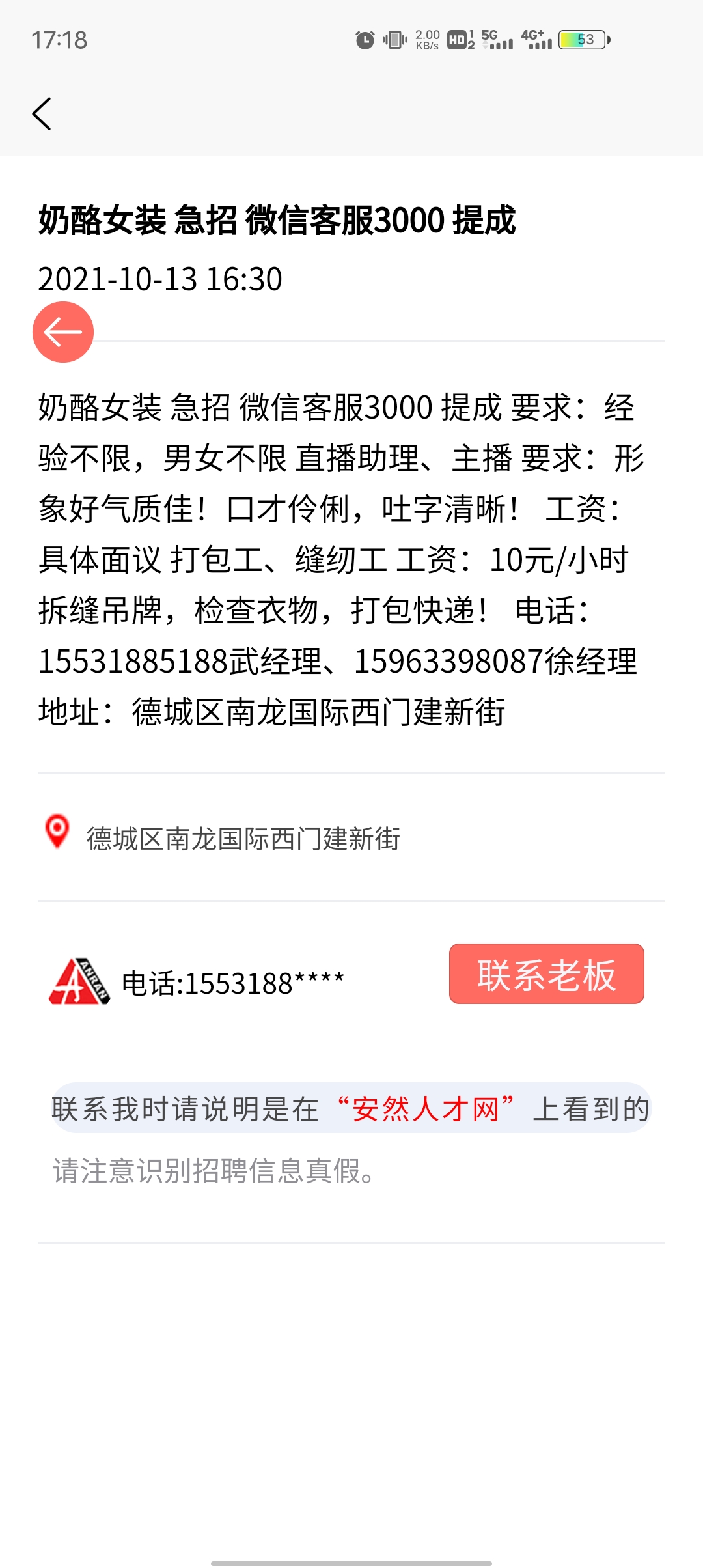Tap the alarm clock status bar icon
This screenshot has height=1568, width=703.
coord(365,39)
